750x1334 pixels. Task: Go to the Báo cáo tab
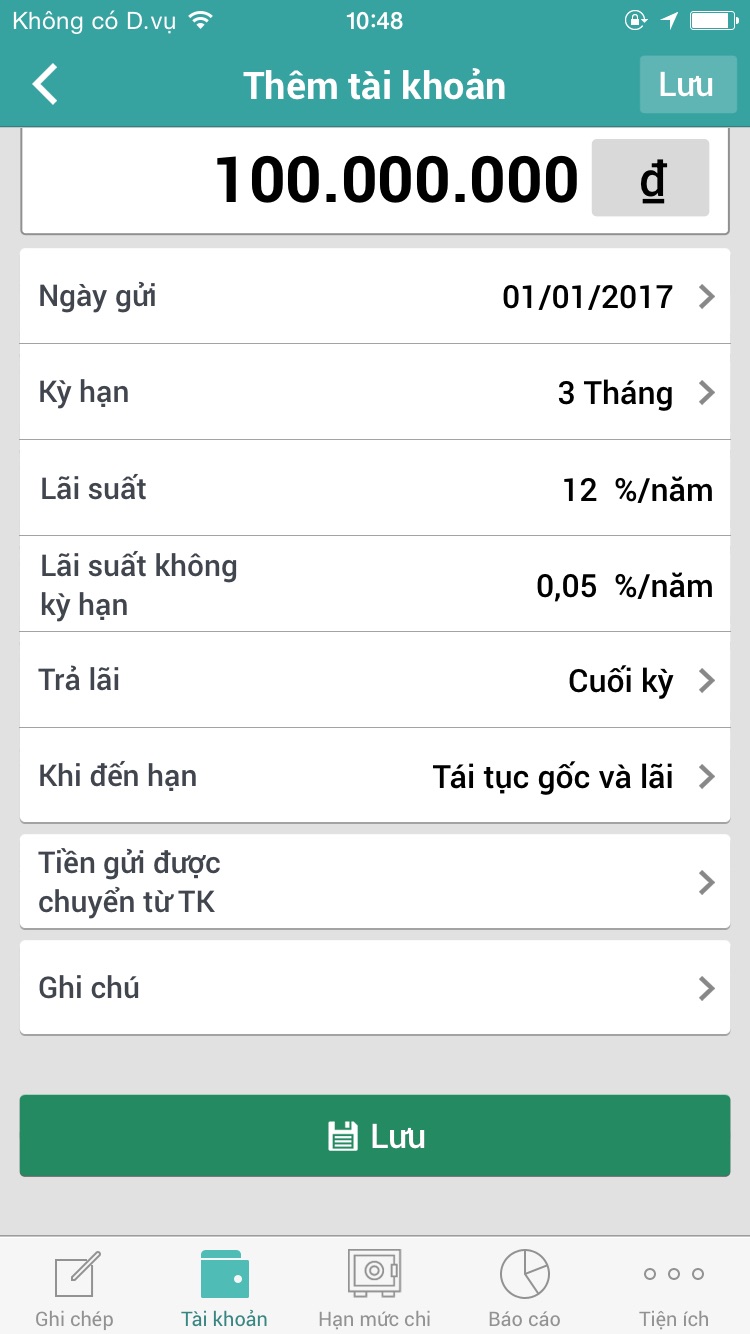(x=525, y=1286)
